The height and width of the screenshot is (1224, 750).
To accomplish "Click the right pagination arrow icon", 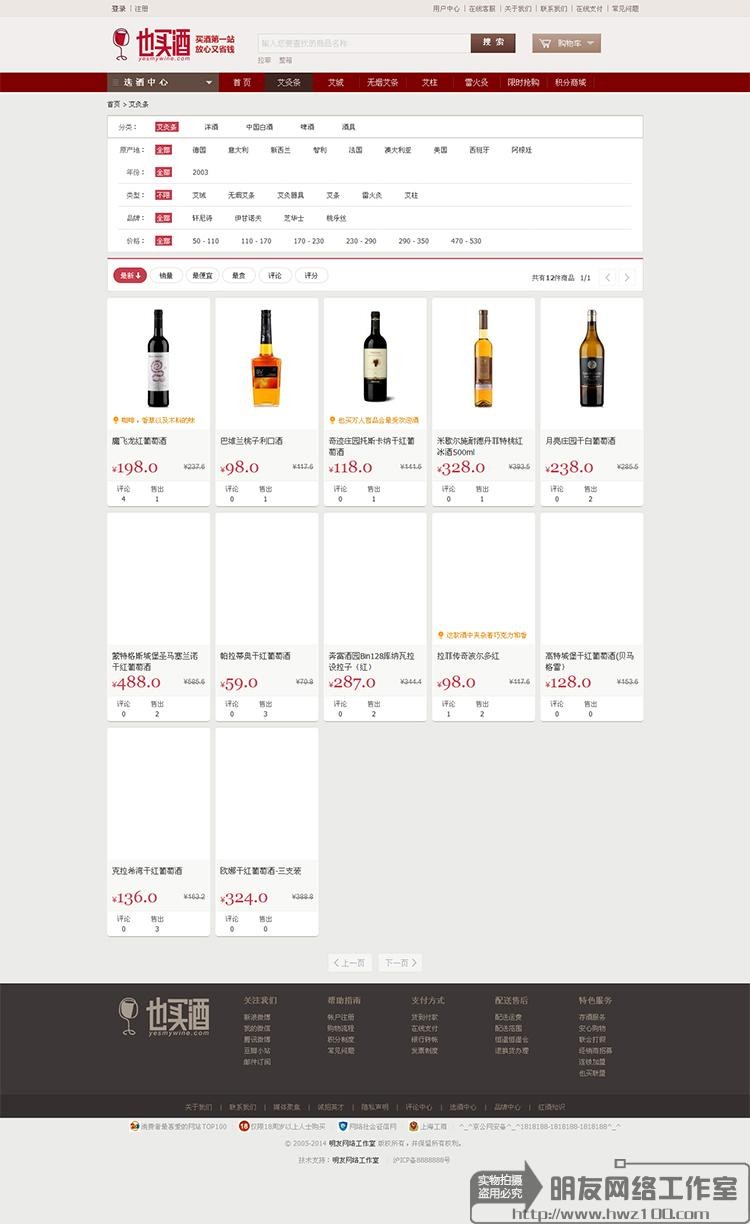I will [x=628, y=276].
